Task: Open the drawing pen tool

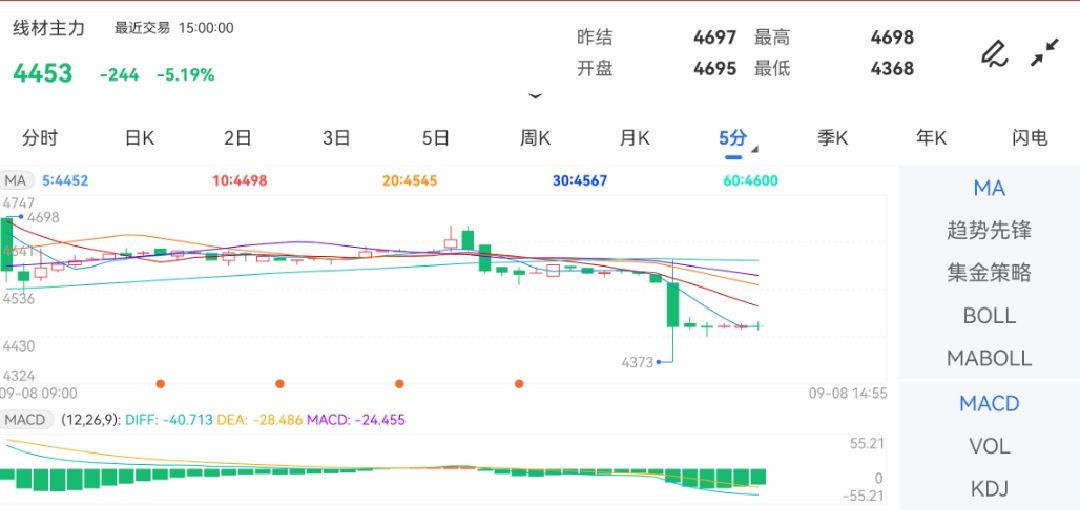Action: 993,53
